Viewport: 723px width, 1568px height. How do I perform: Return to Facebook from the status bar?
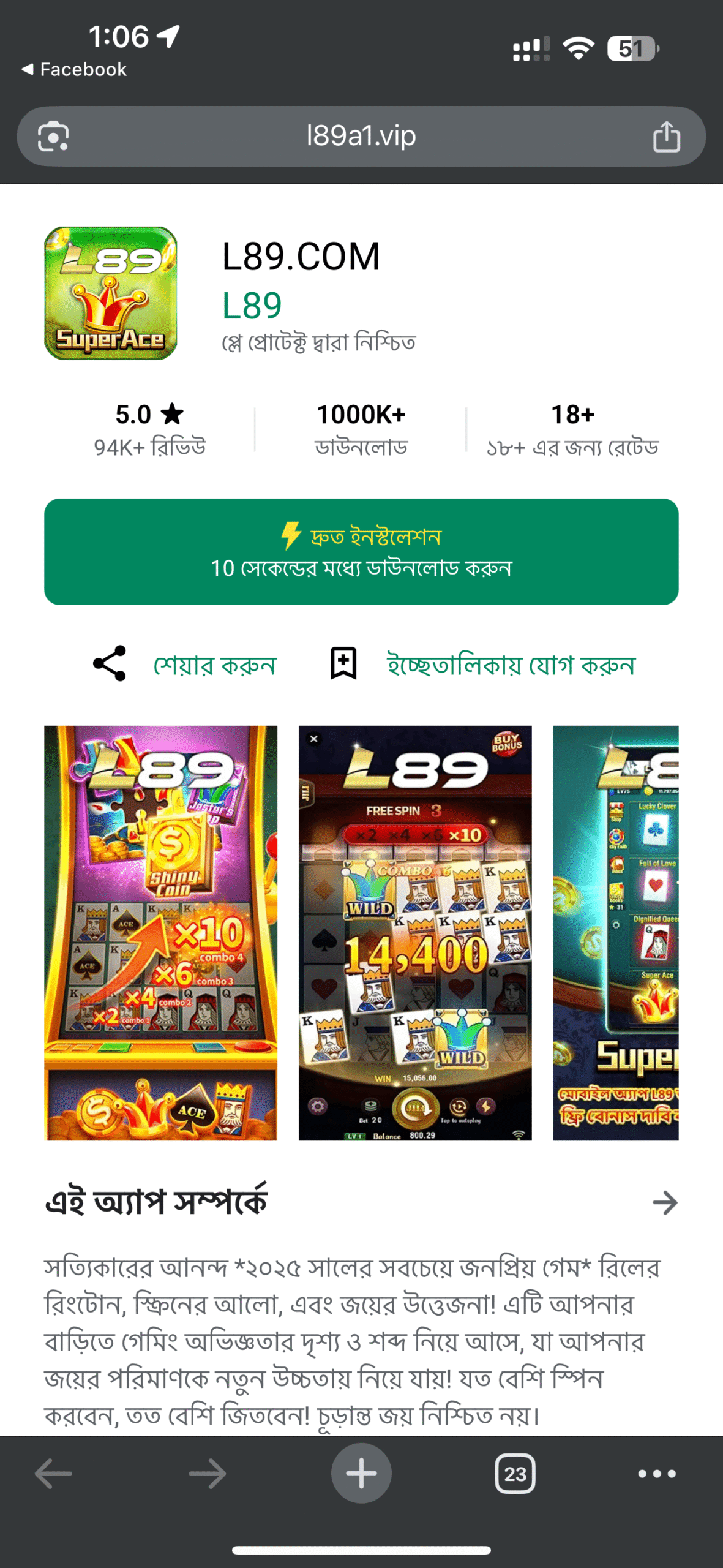coord(74,69)
